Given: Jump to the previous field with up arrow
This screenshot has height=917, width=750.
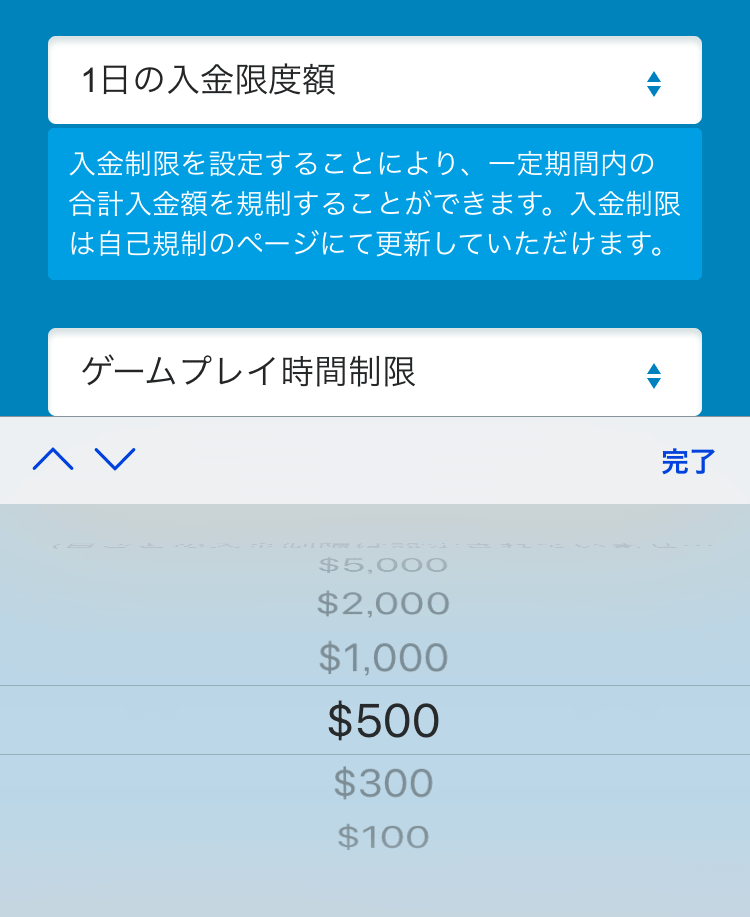Looking at the screenshot, I should [x=53, y=460].
